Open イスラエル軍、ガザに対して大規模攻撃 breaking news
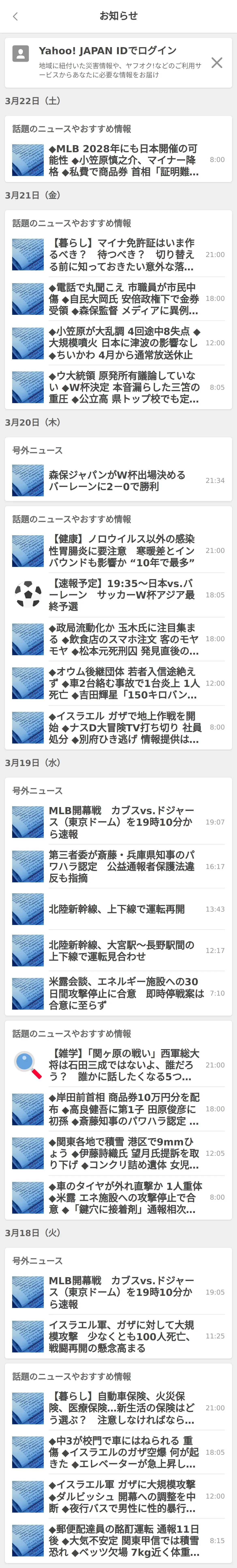Viewport: 237px width, 1568px height. tap(122, 1336)
